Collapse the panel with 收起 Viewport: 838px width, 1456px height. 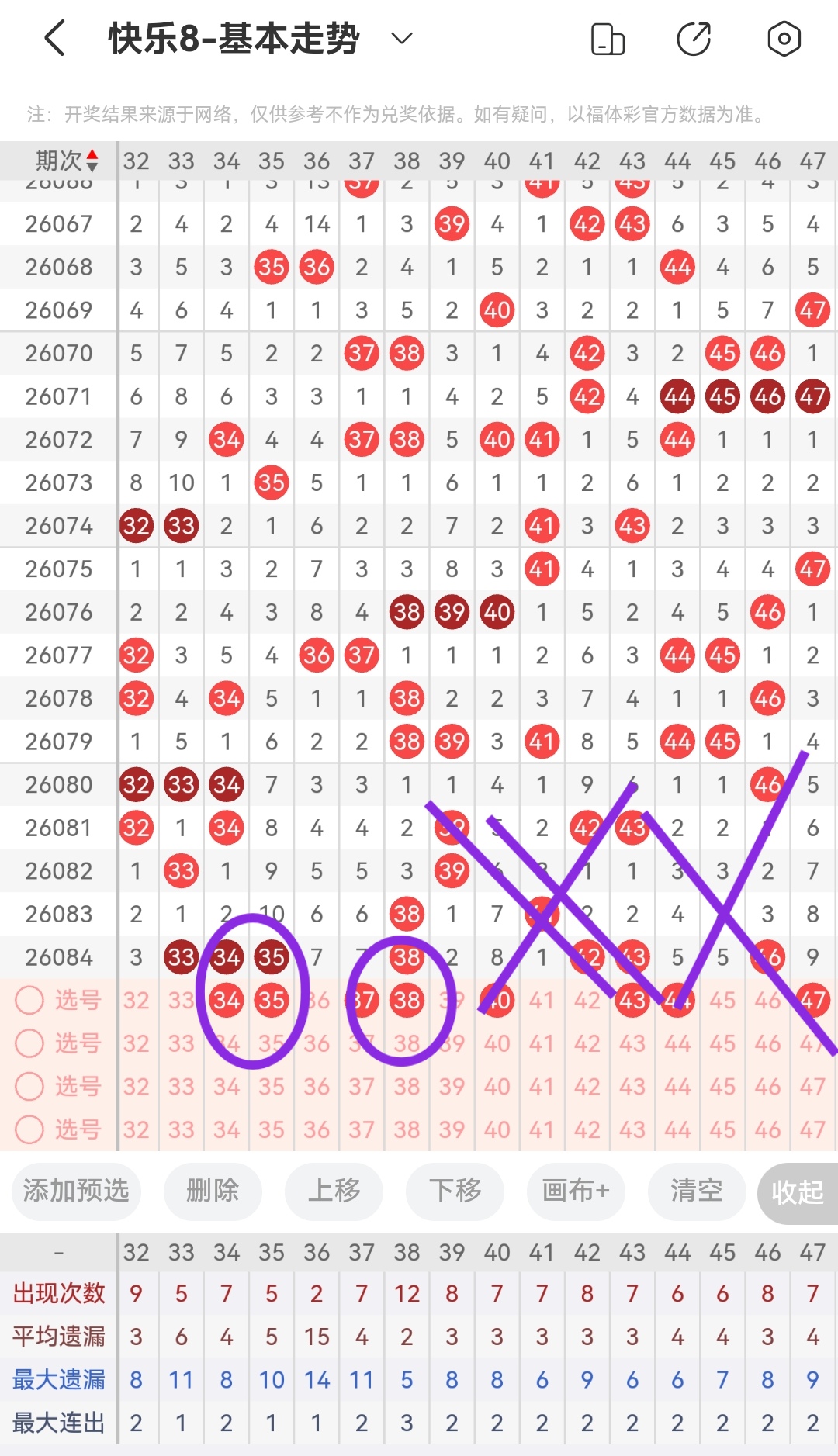[x=797, y=1192]
